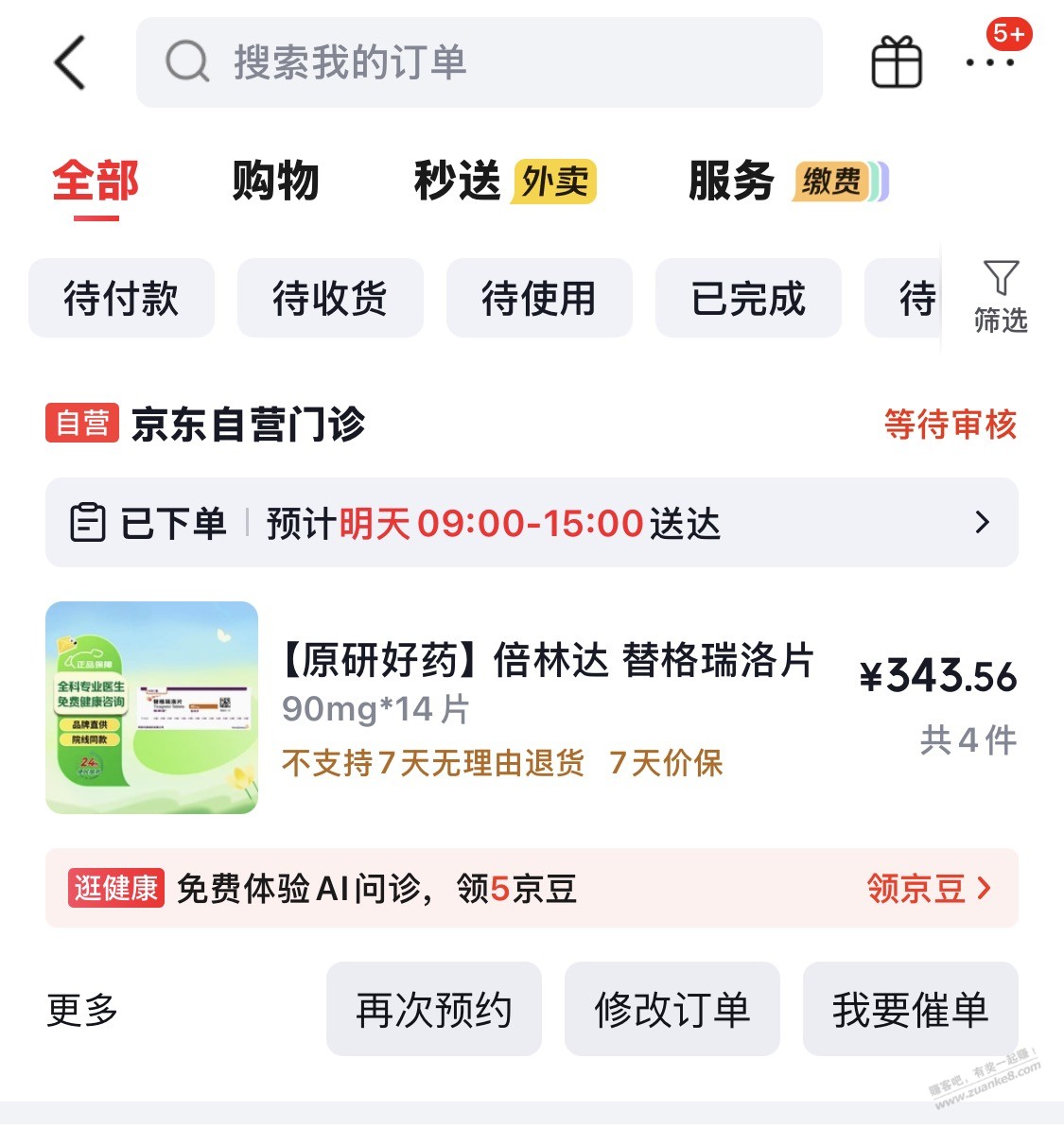Filter orders by 待收货

click(x=330, y=298)
